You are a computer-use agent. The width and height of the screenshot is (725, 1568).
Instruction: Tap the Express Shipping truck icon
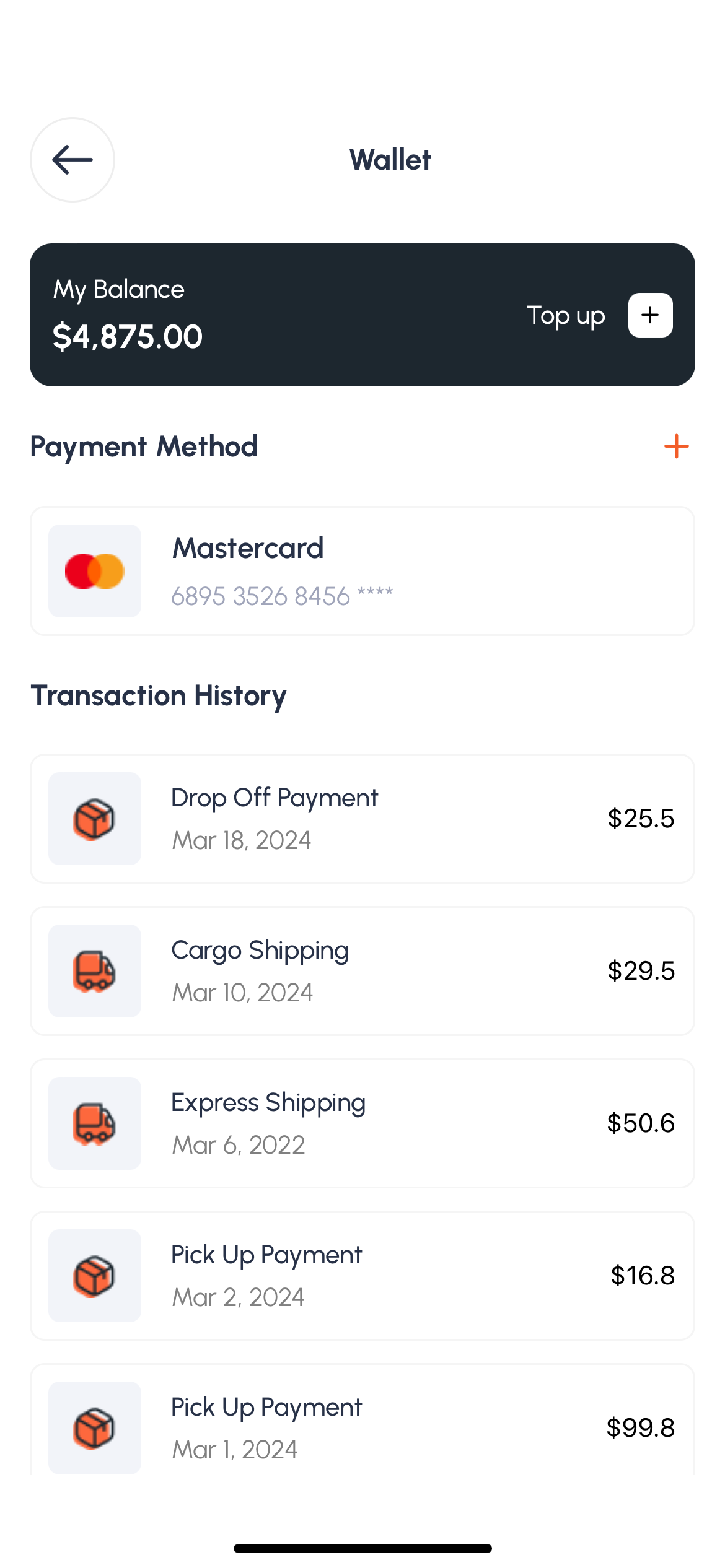(x=94, y=1123)
